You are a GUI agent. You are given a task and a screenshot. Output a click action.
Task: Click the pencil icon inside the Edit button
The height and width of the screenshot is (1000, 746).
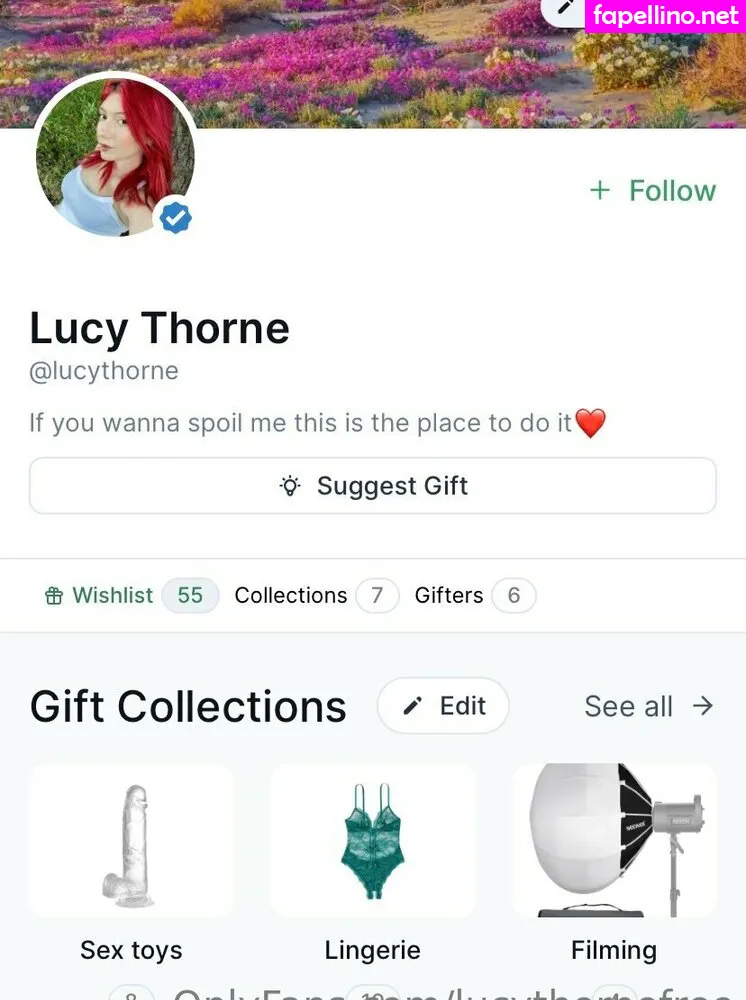[x=413, y=705]
